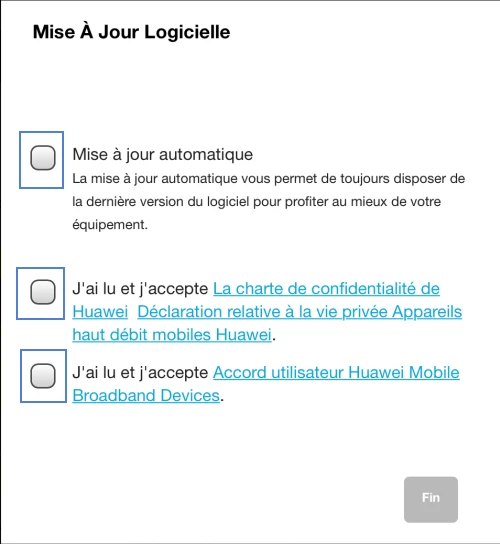The image size is (500, 544).
Task: Tick the Accord utilisateur acceptance checkbox
Action: tap(43, 376)
